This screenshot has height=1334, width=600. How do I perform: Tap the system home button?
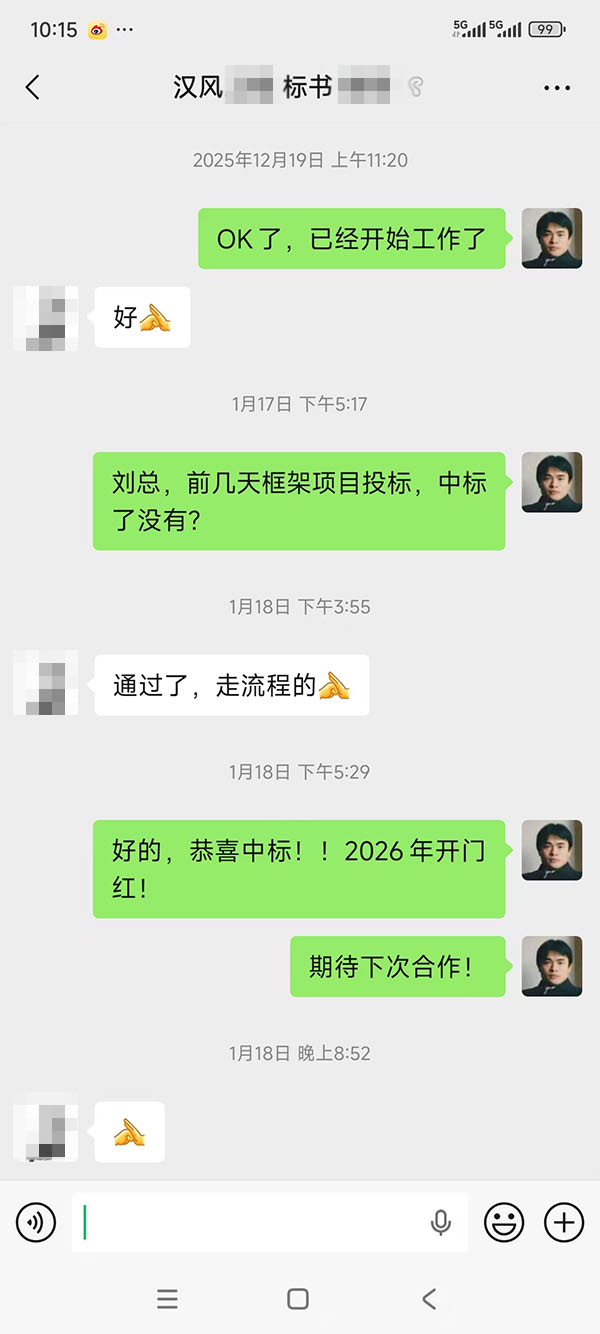(298, 1299)
